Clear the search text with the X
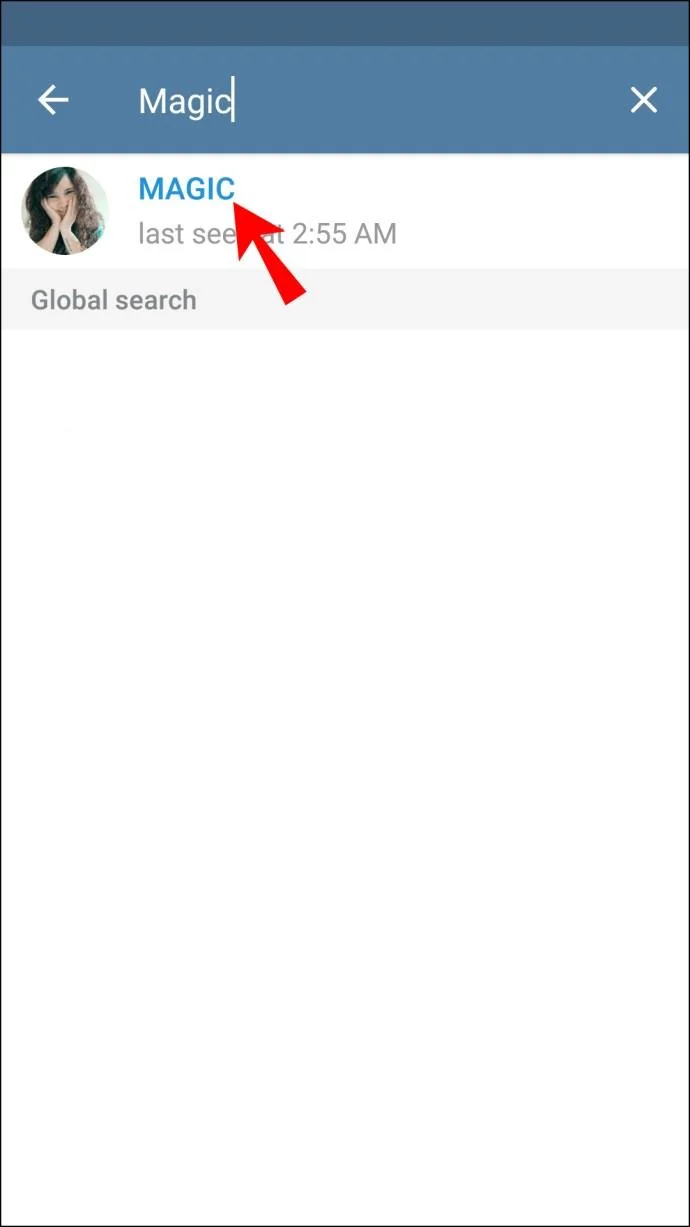This screenshot has height=1227, width=690. pyautogui.click(x=643, y=100)
